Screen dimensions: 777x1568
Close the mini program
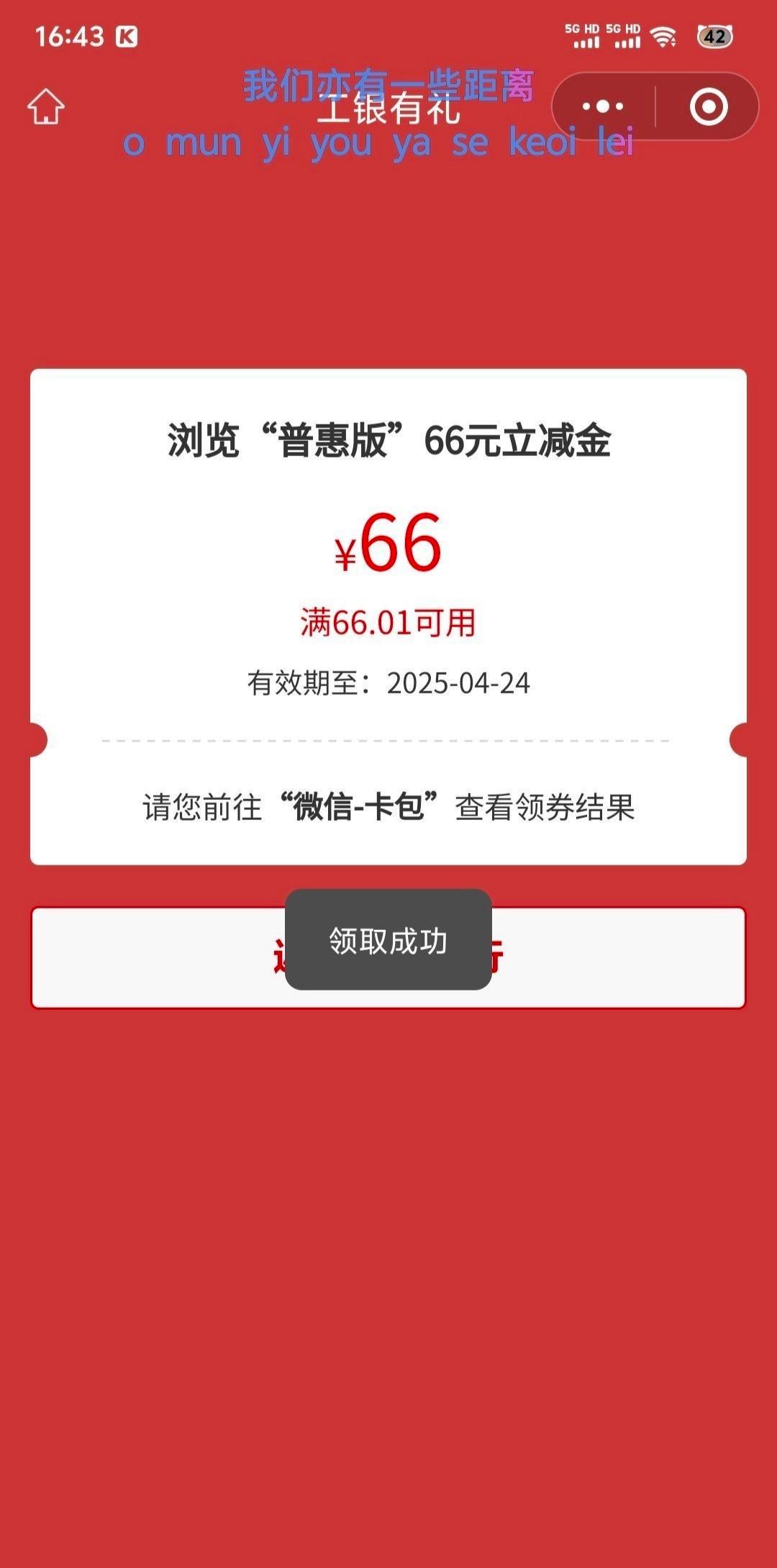(709, 107)
